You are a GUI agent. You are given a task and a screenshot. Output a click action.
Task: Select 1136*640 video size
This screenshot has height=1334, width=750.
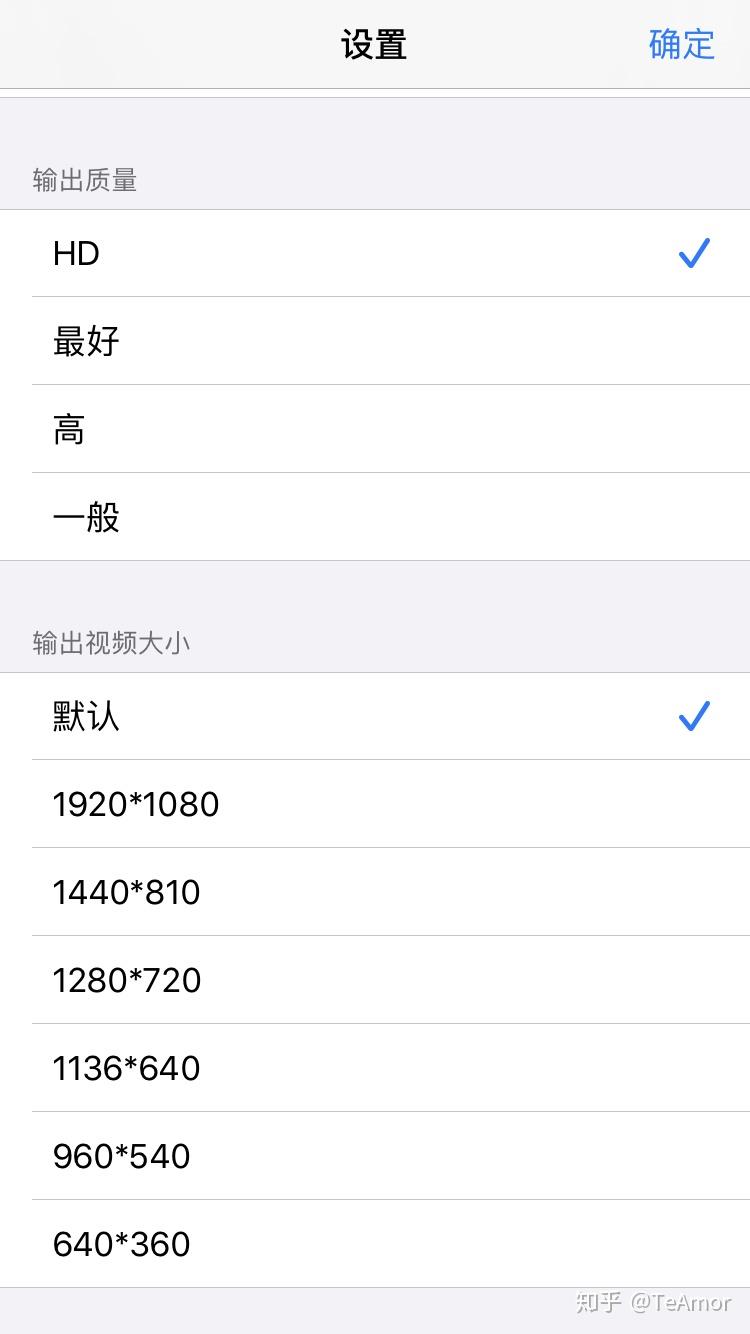375,1068
